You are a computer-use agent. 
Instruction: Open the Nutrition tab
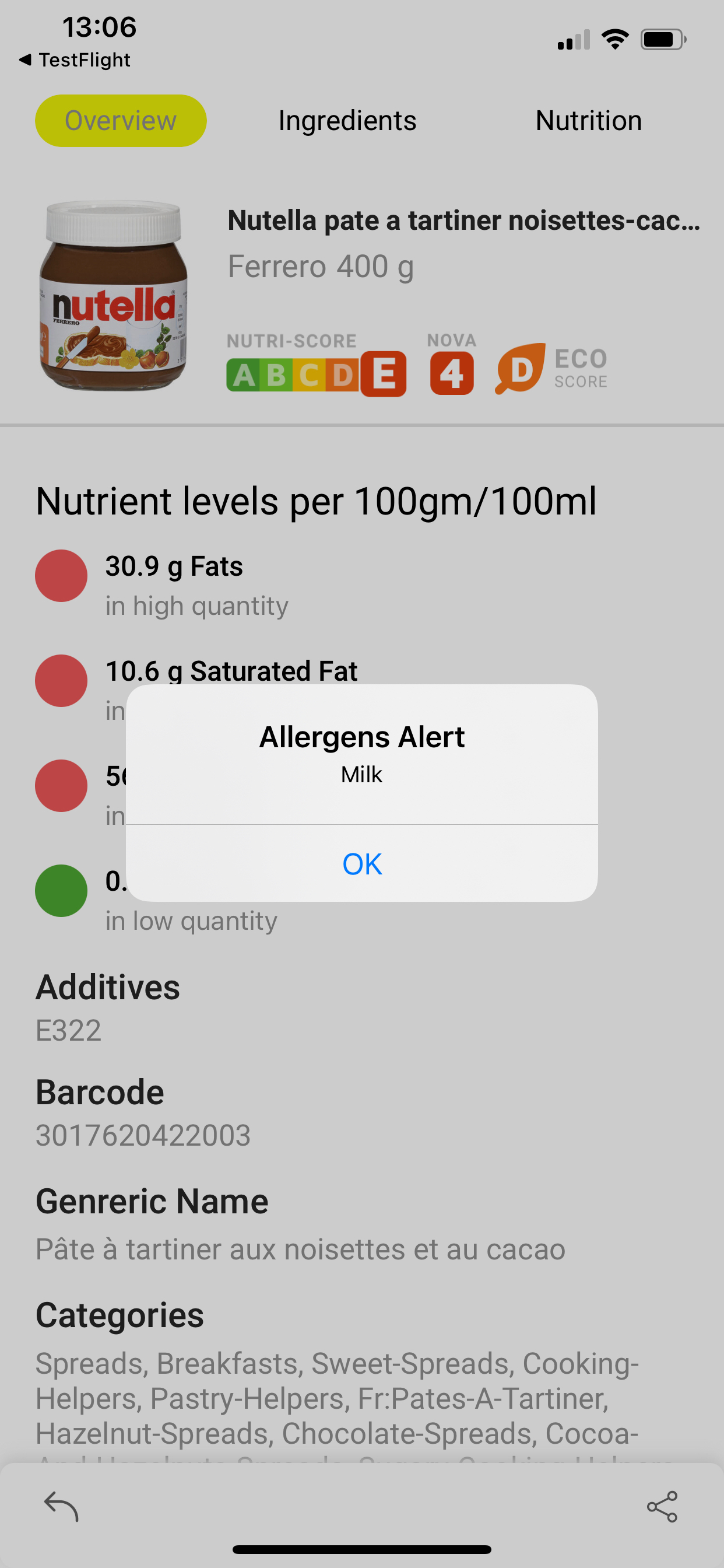(588, 121)
